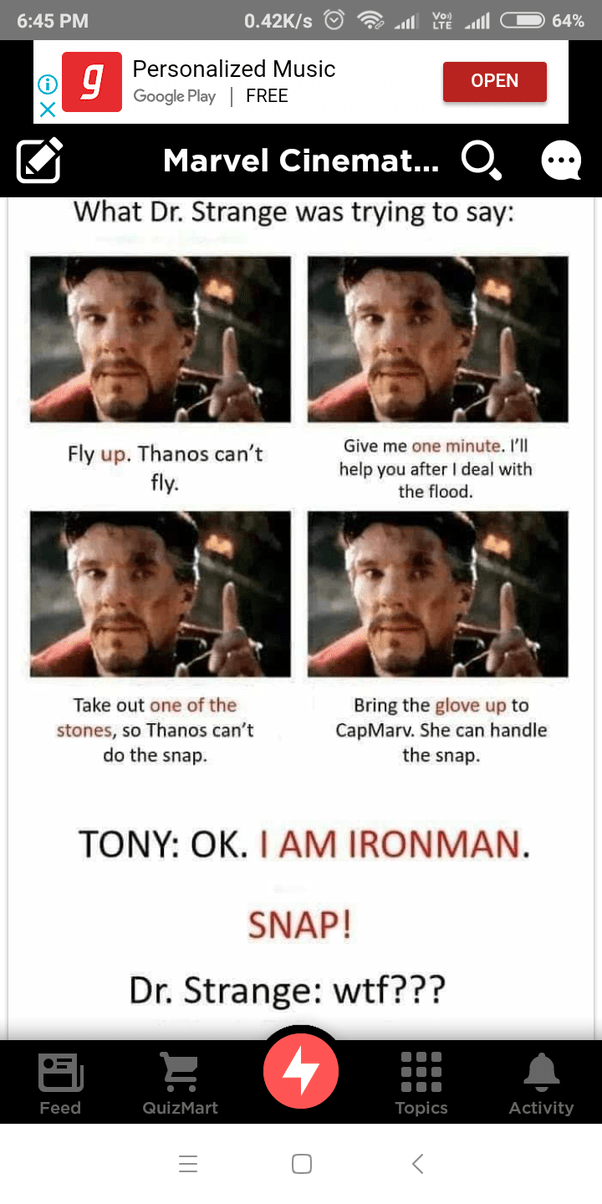The image size is (602, 1204).
Task: View ad info icon
Action: click(46, 84)
